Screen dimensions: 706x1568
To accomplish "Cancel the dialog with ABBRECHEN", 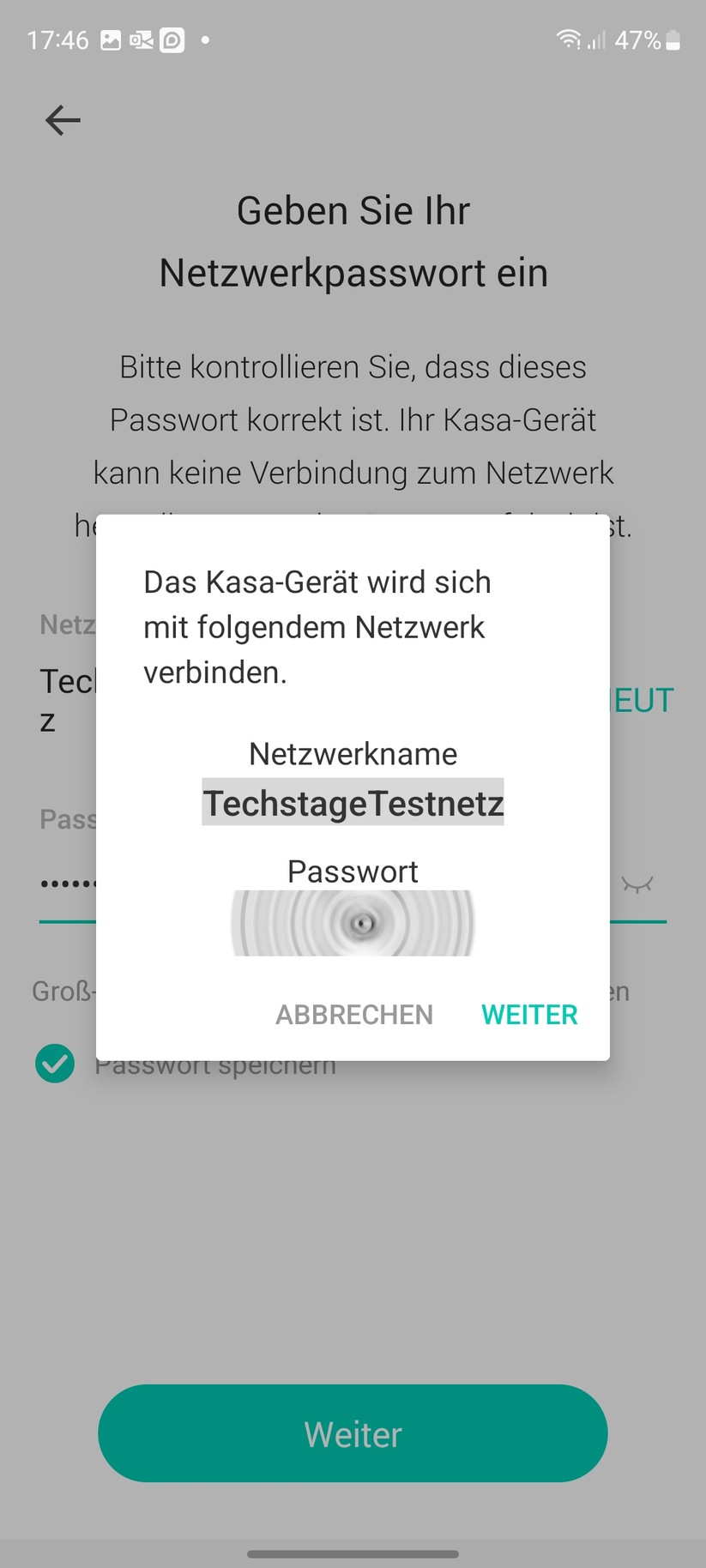I will [353, 1015].
